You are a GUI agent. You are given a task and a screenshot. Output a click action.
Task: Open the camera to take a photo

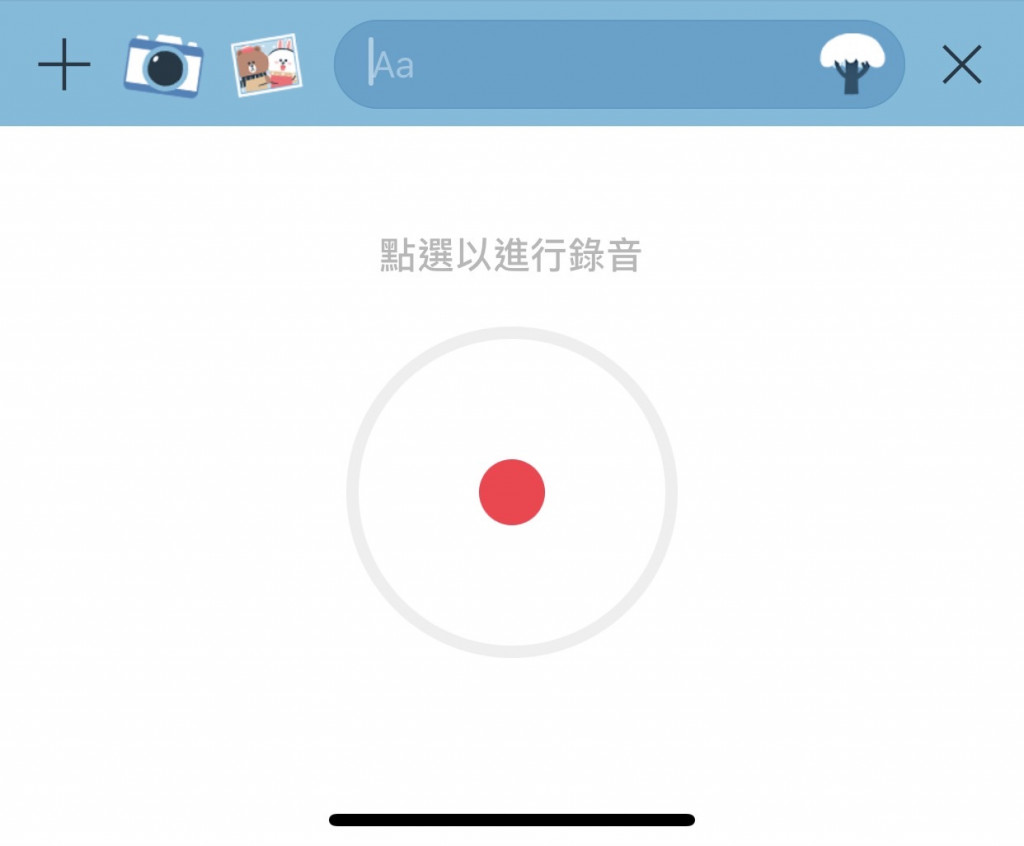point(163,66)
